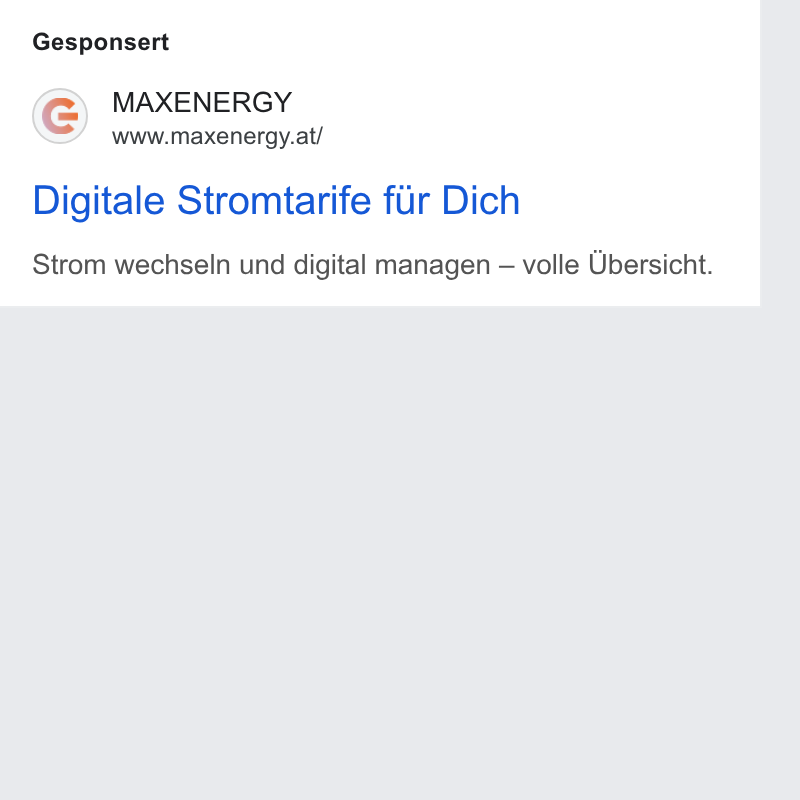Open the 'Digitale Stromtarife für Dich' ad link

[276, 201]
